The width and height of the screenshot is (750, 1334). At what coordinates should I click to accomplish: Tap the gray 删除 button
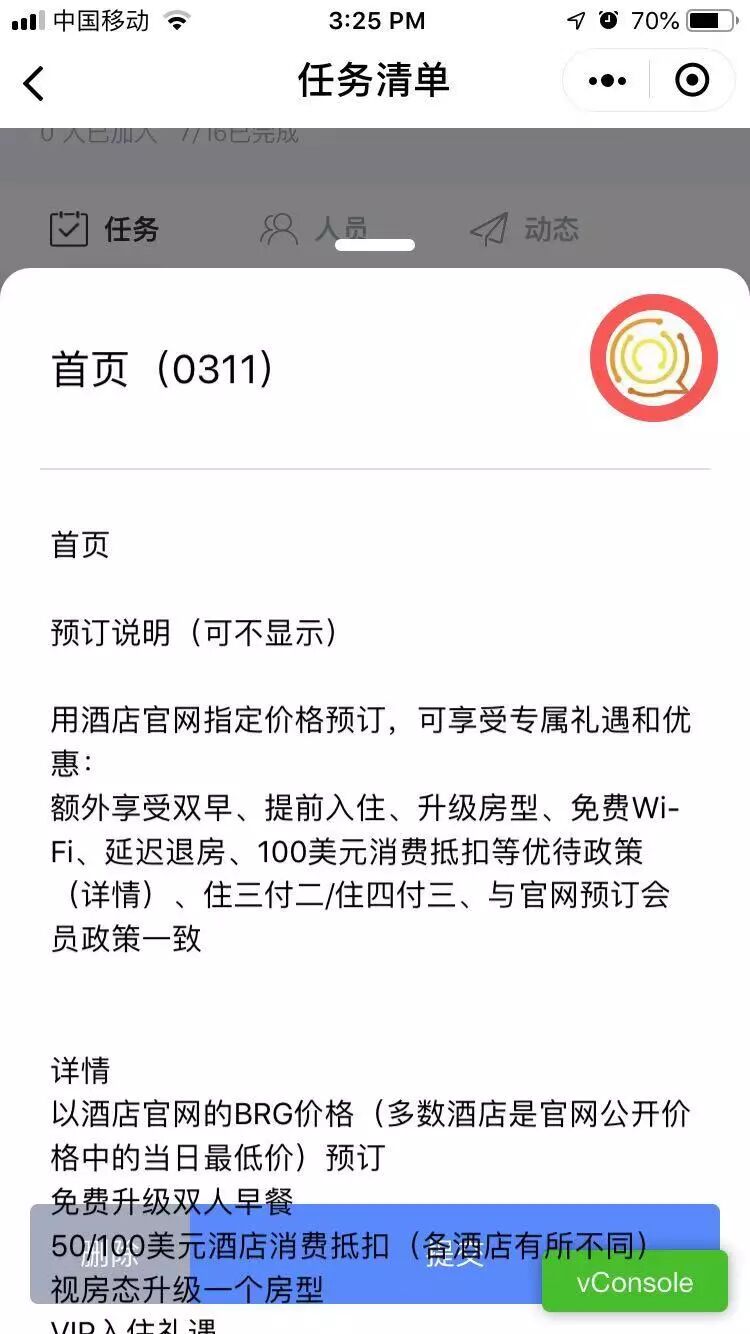pyautogui.click(x=110, y=1254)
